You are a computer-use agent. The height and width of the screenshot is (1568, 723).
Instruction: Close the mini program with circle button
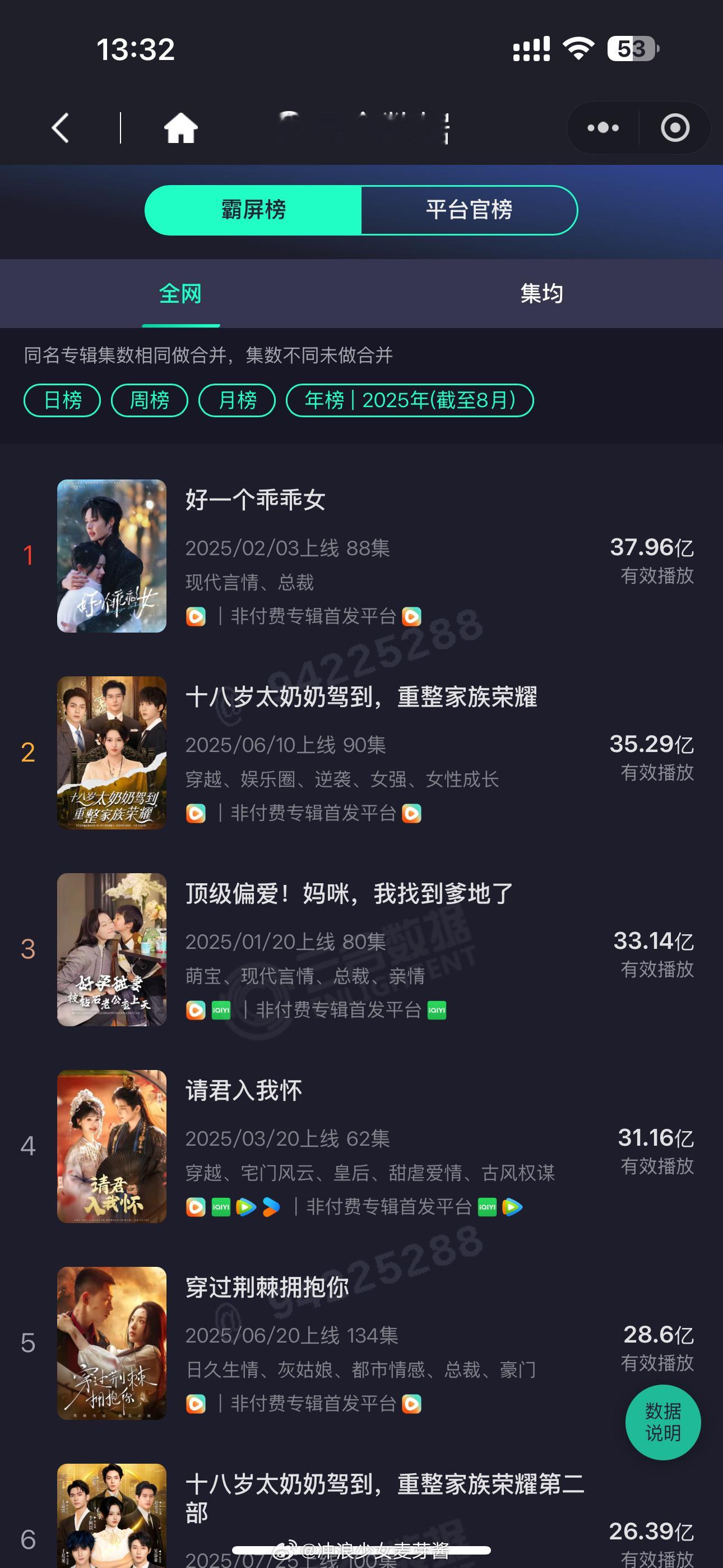pos(675,128)
